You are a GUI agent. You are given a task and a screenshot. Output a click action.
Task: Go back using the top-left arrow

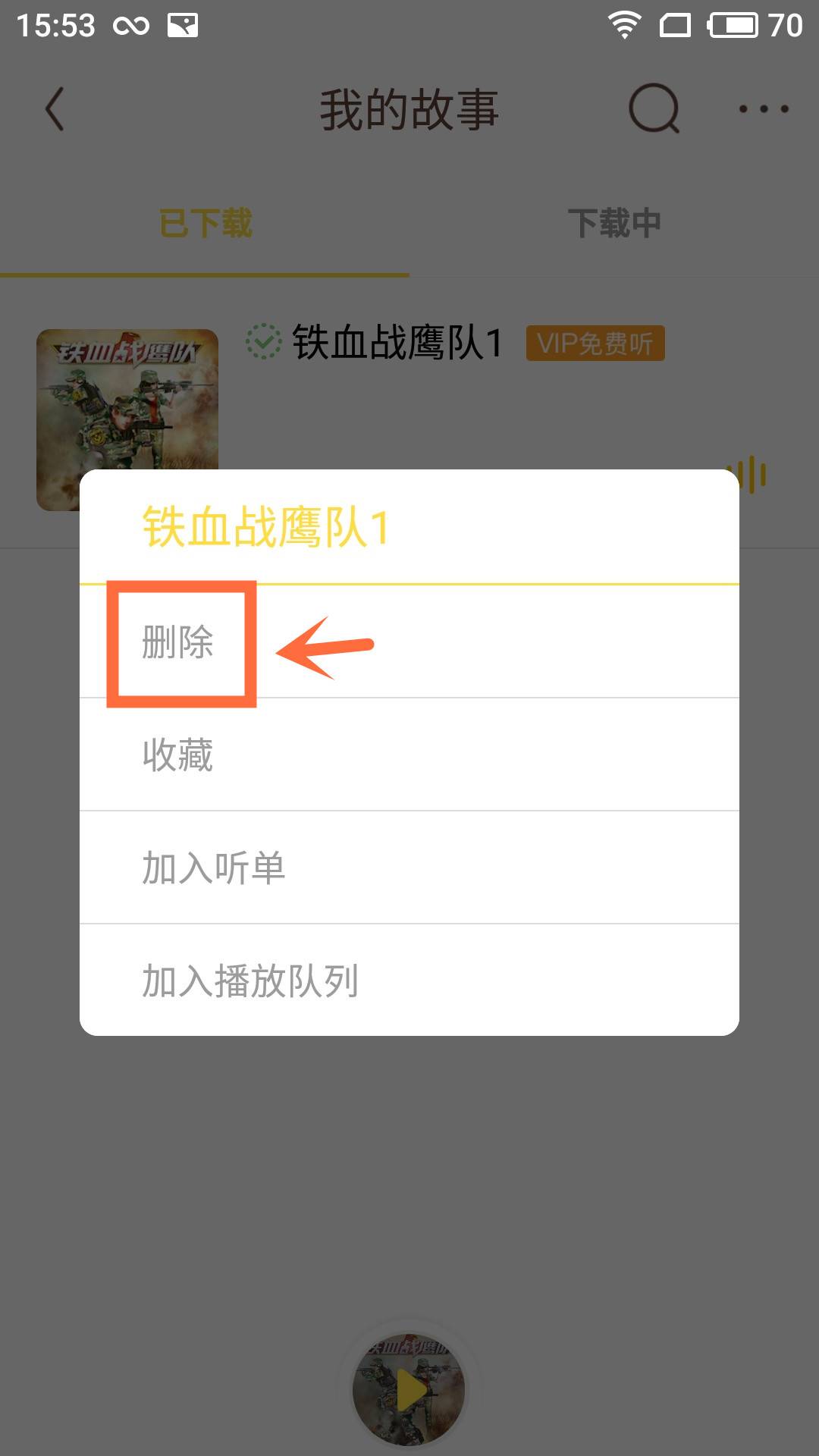coord(55,109)
